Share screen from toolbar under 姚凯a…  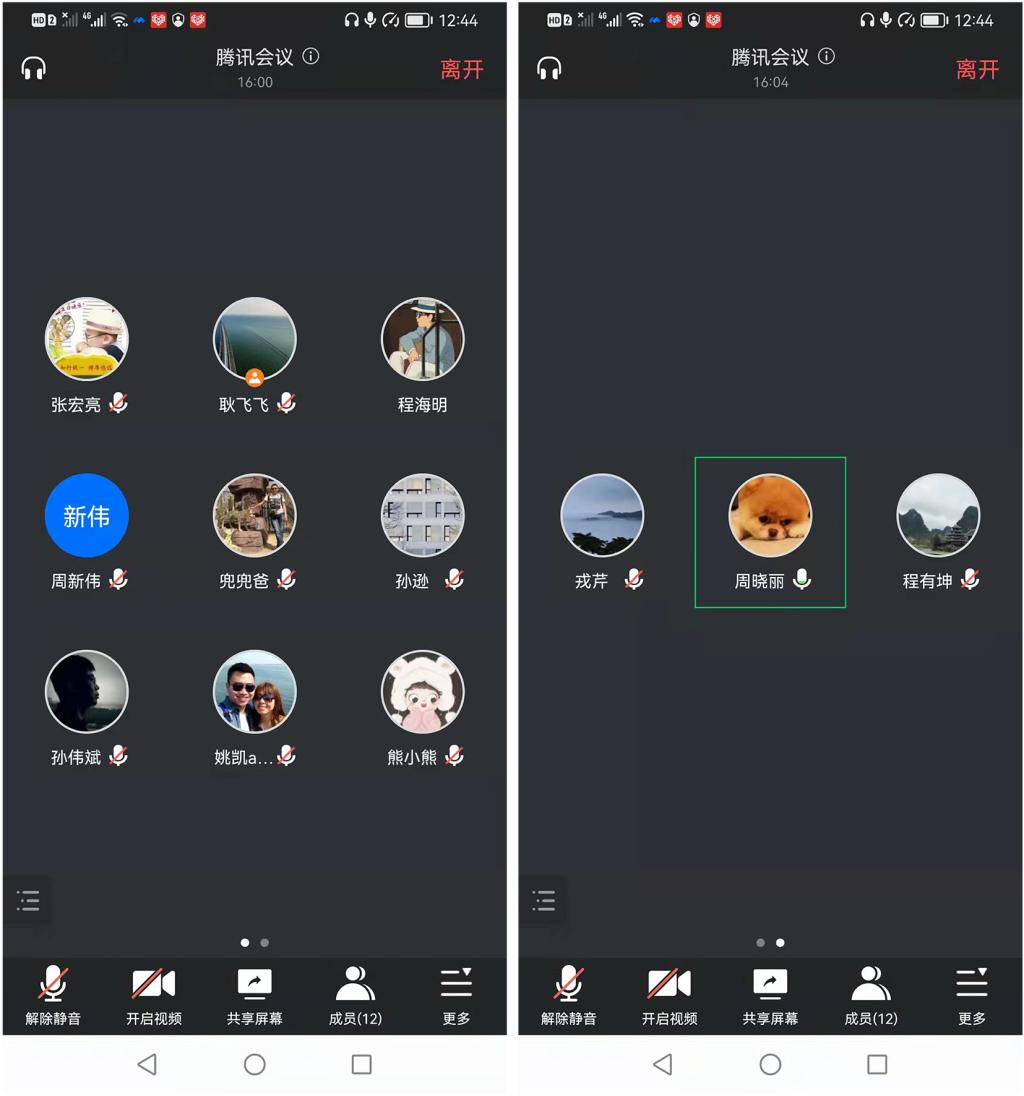(x=255, y=996)
